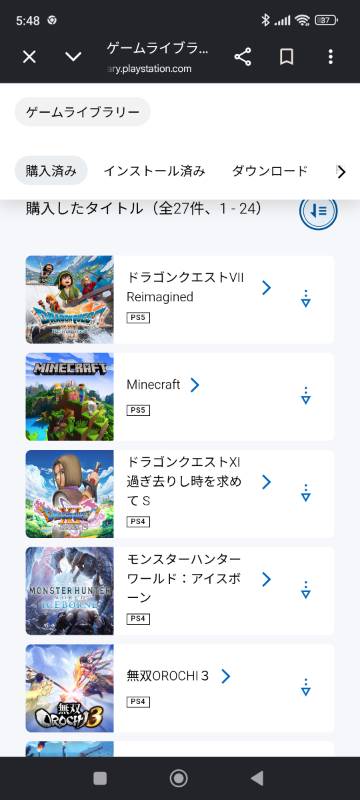Close the browser tab with X
The width and height of the screenshot is (360, 800).
[29, 57]
